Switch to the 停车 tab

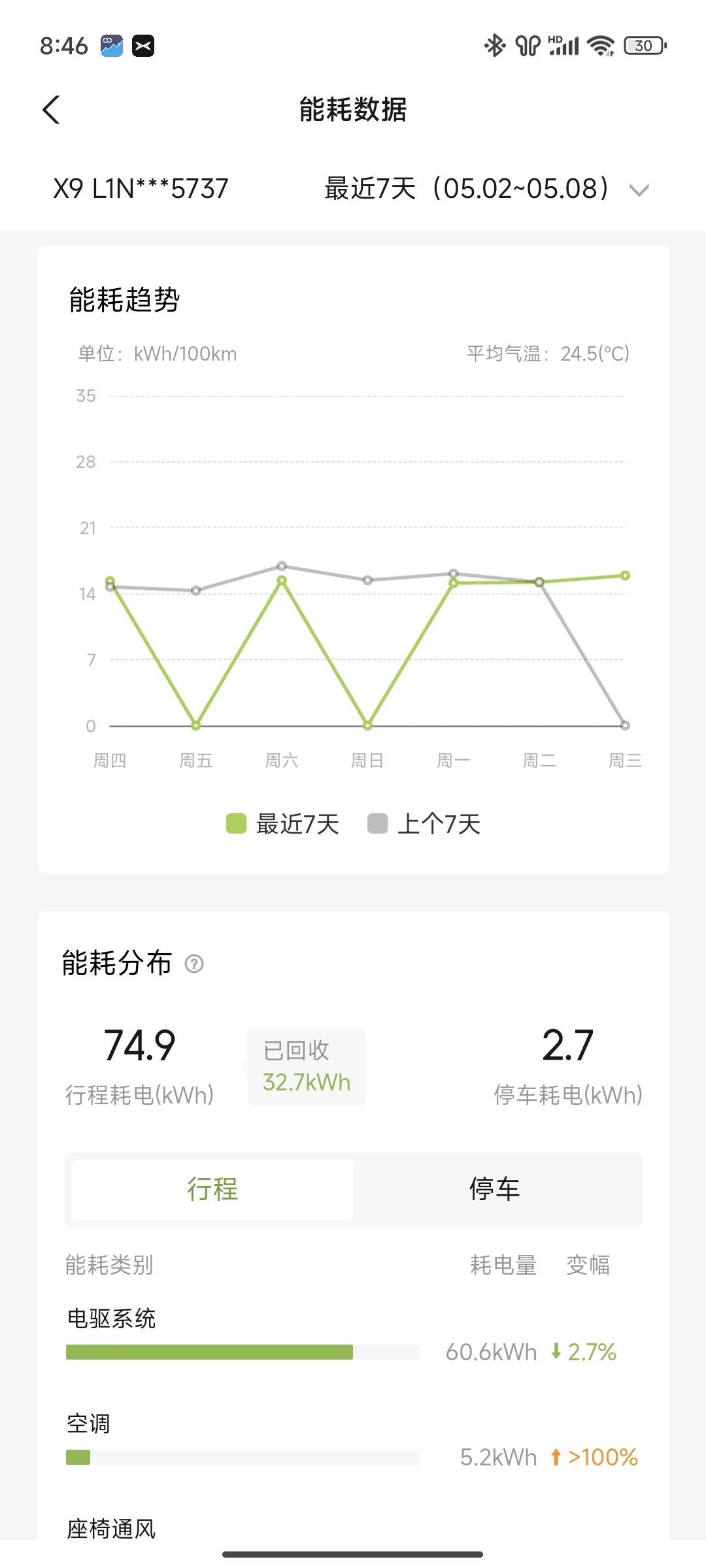click(495, 1189)
